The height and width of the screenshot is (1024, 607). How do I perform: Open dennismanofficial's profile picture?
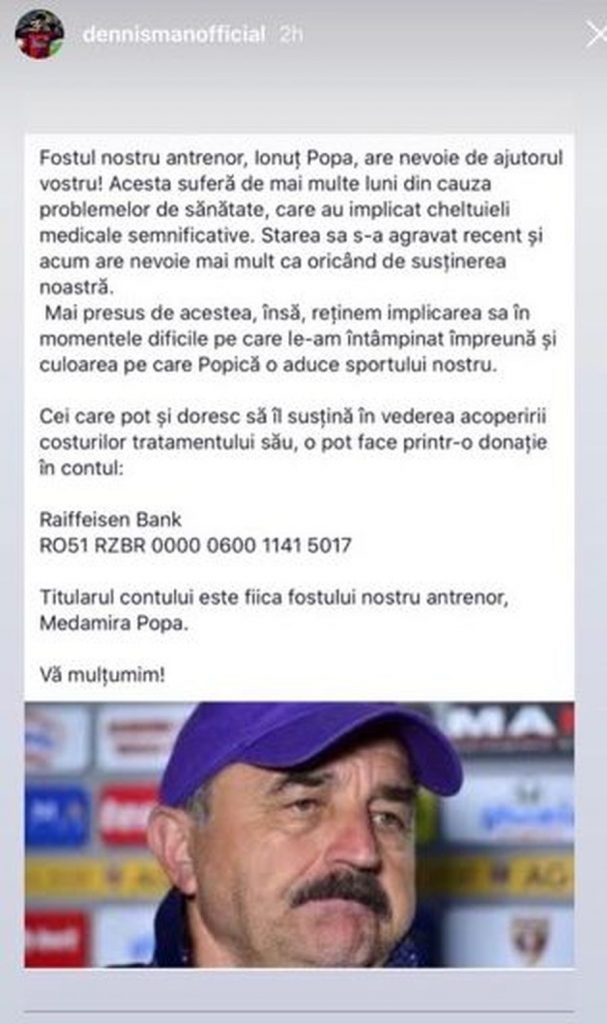39,35
